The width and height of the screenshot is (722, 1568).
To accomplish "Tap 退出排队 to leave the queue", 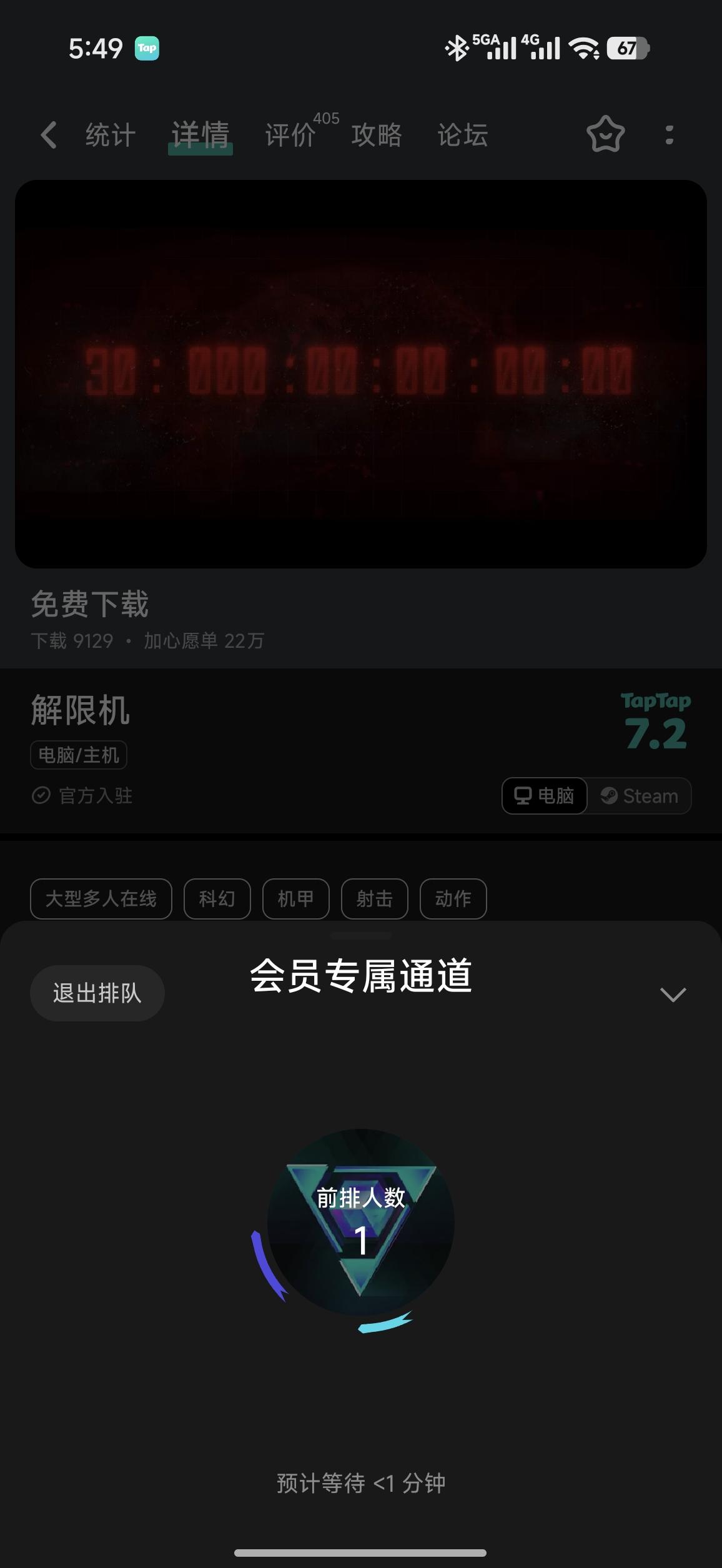I will pyautogui.click(x=97, y=993).
